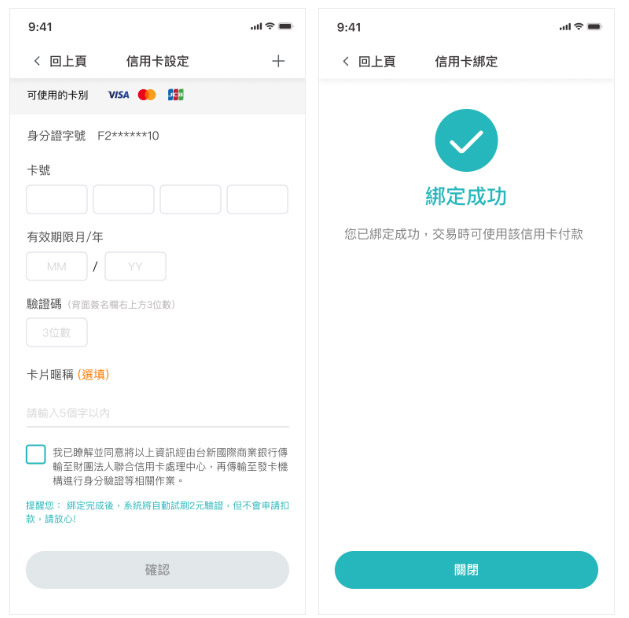Go back from the 信用卡設定 page

(58, 61)
